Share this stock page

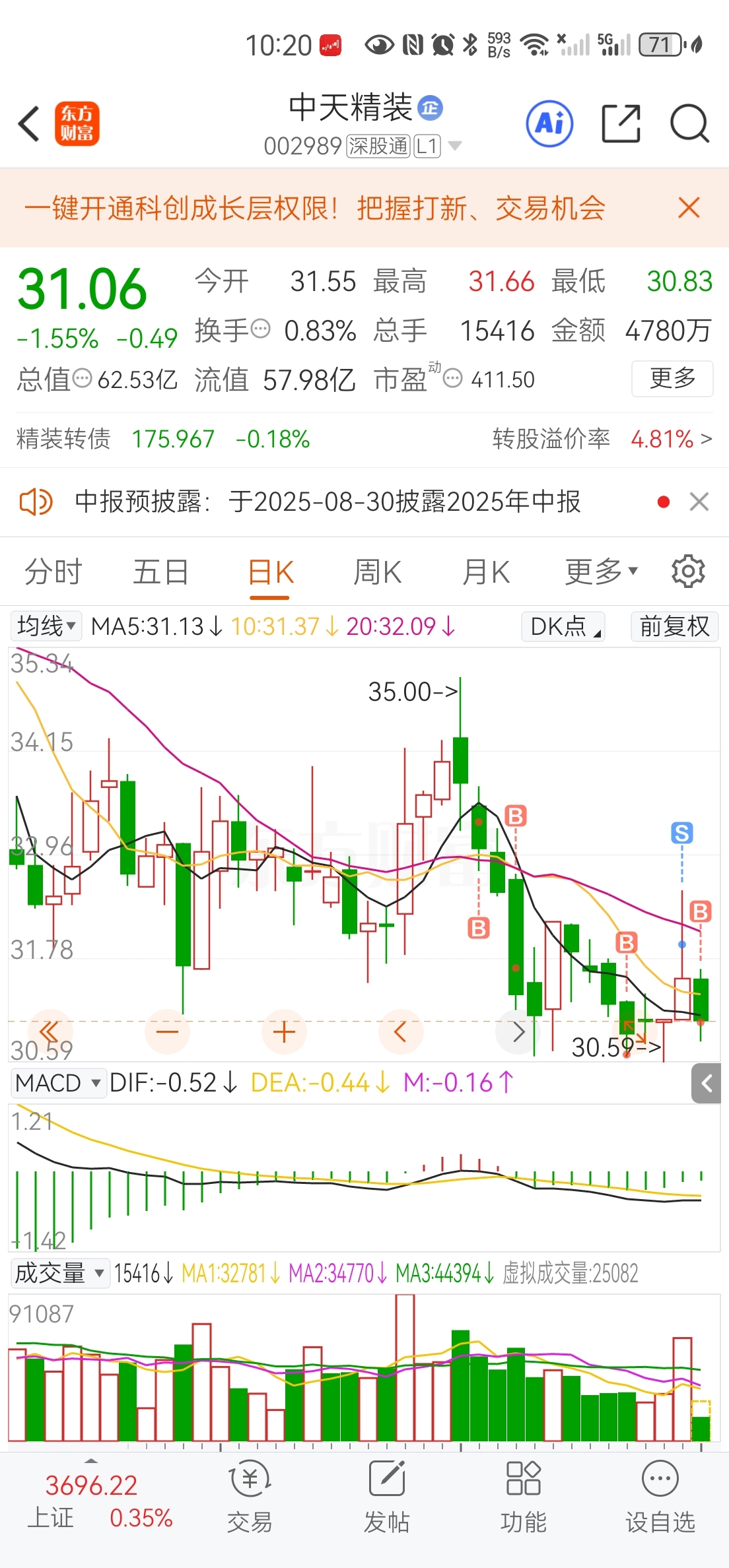pos(621,123)
